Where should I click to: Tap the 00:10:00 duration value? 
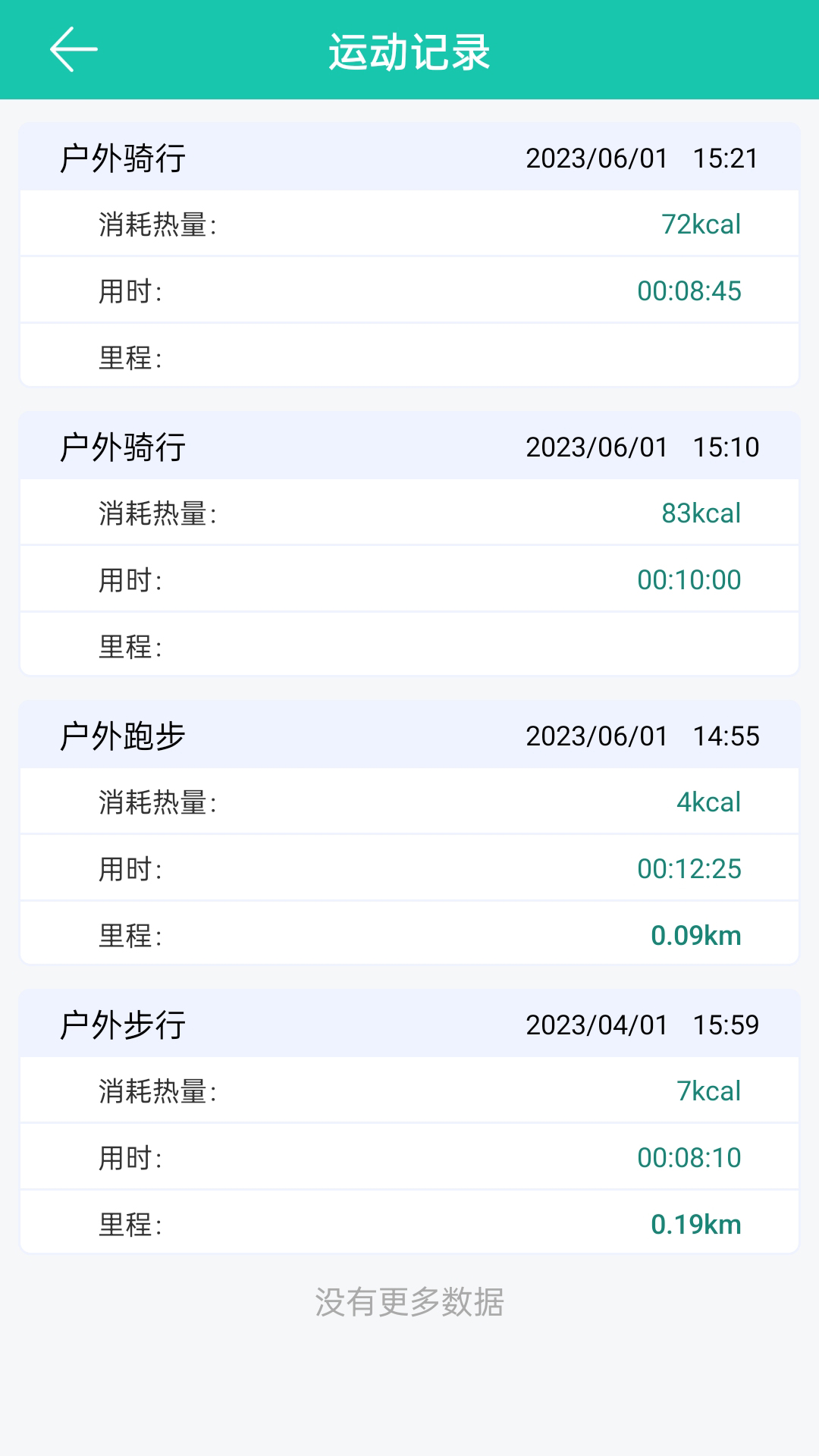point(689,578)
